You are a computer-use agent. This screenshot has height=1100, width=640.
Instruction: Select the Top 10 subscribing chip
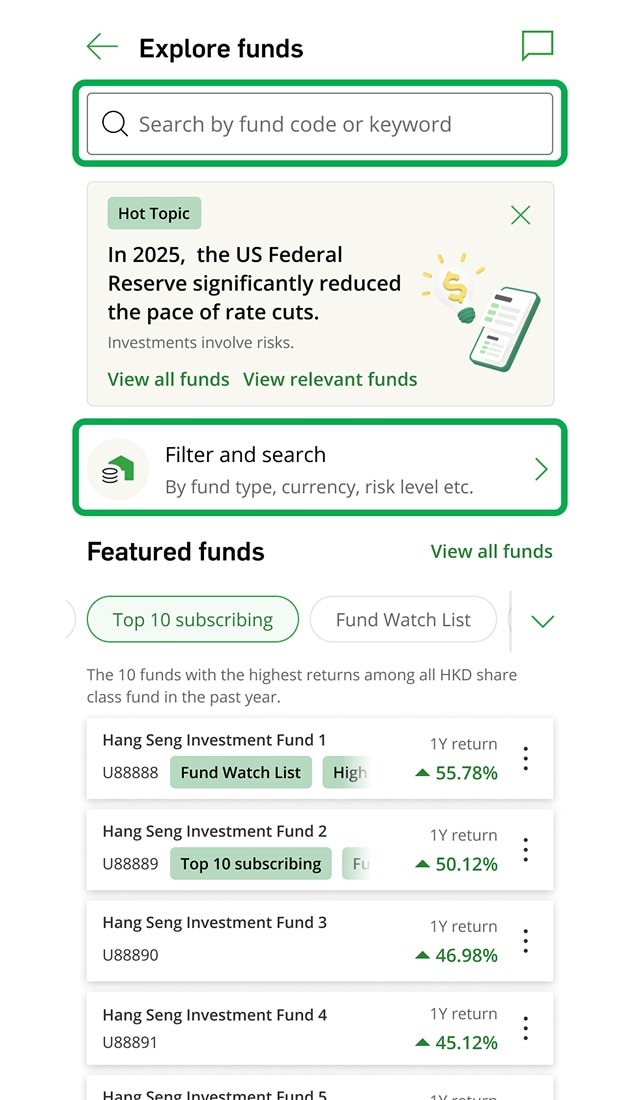(x=193, y=619)
